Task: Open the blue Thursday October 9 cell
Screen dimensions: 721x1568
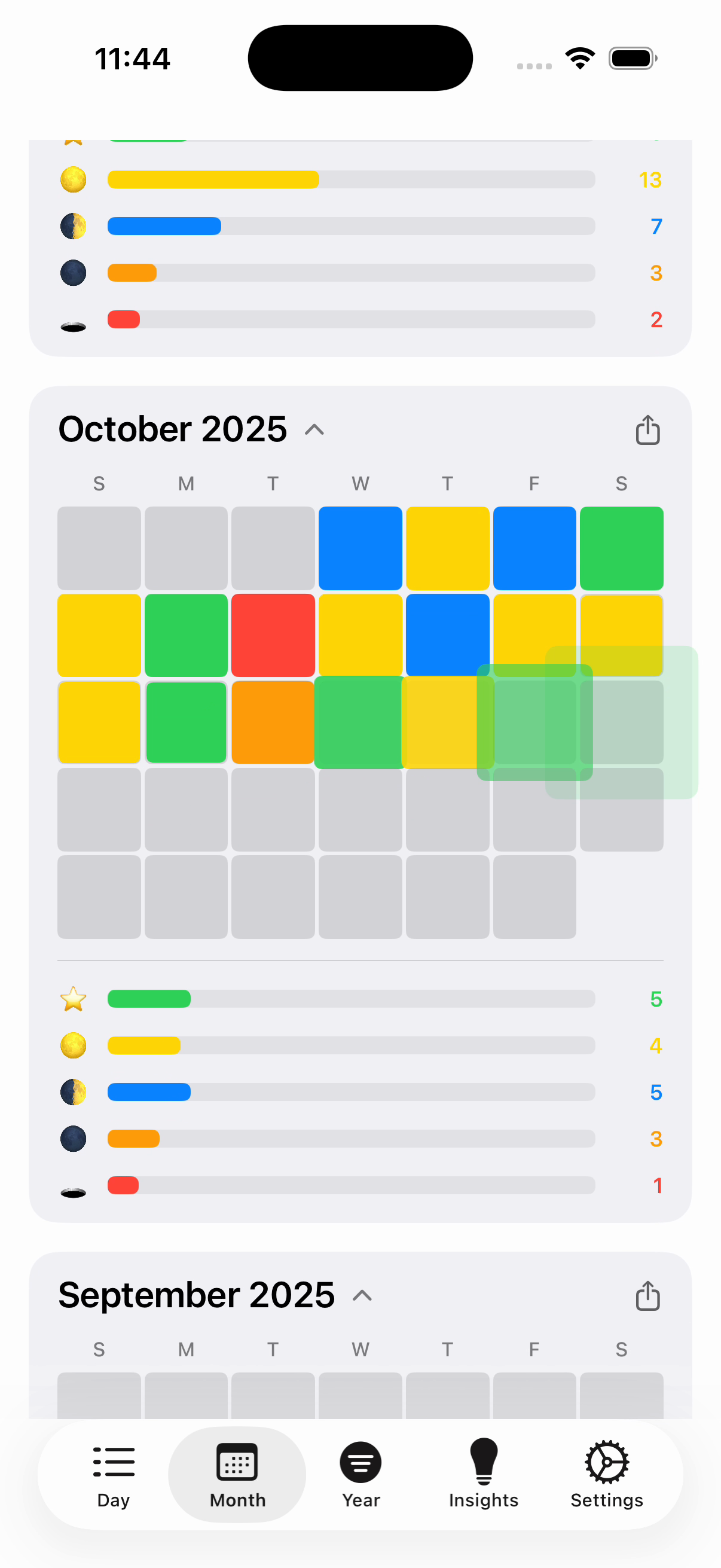Action: tap(447, 635)
